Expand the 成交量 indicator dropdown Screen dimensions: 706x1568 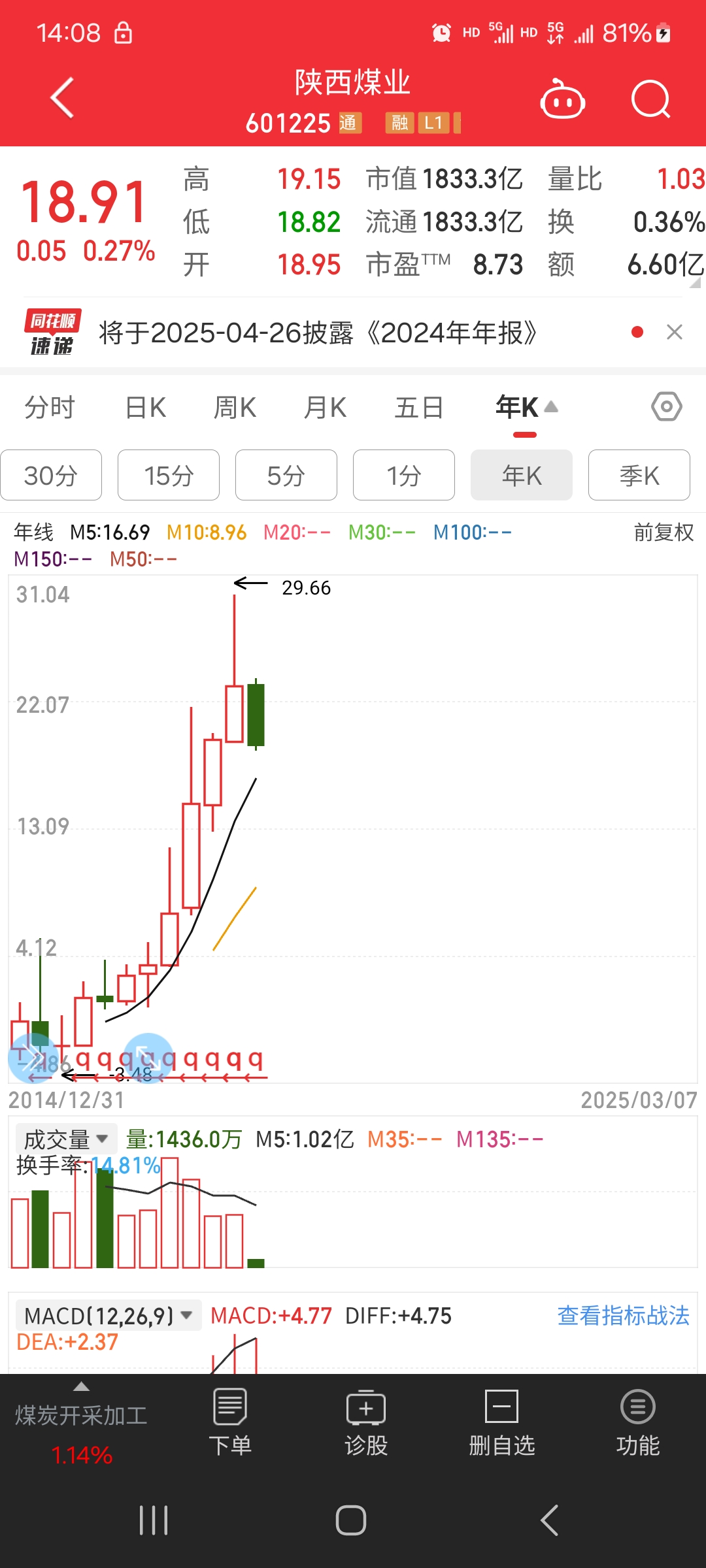(66, 1139)
